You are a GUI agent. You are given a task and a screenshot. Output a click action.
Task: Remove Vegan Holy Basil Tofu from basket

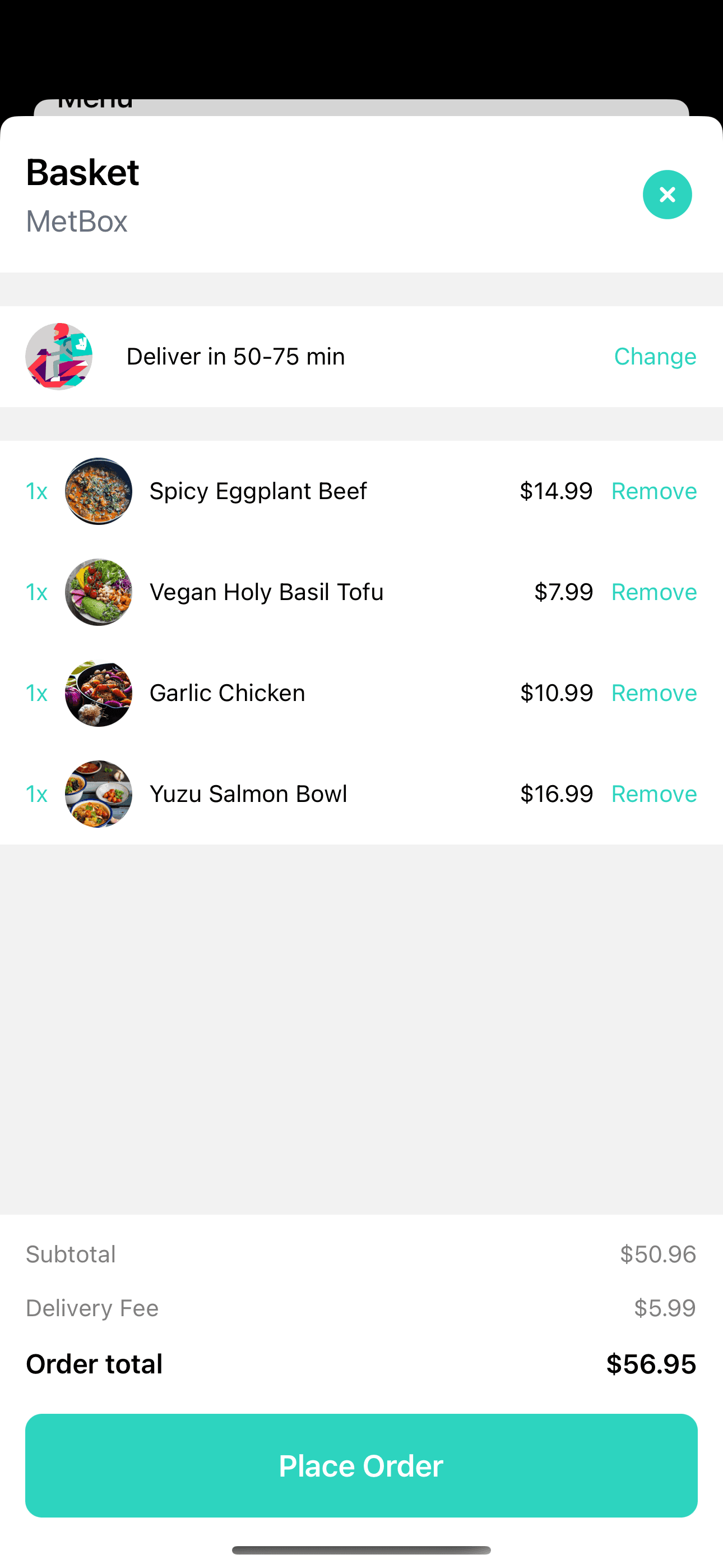click(654, 592)
